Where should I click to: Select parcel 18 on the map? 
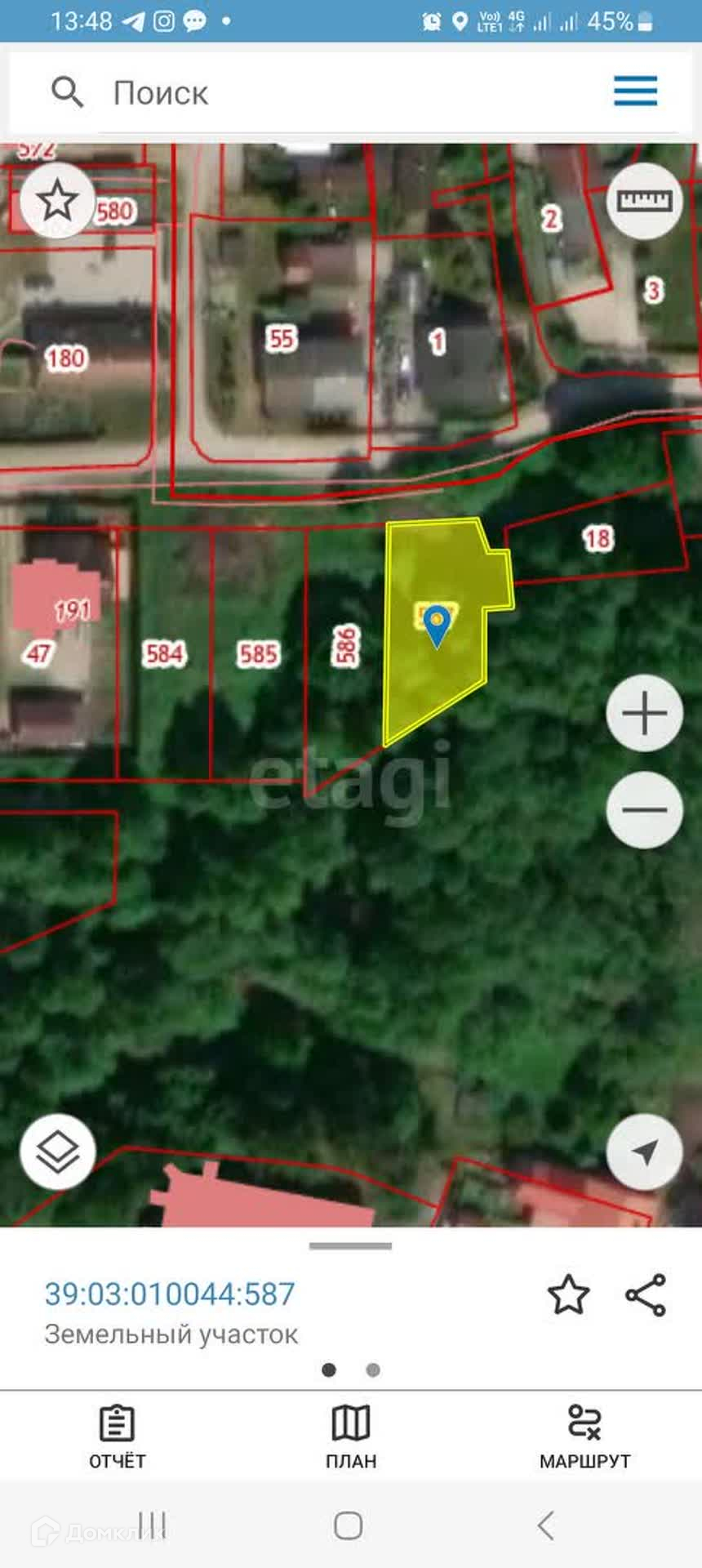(x=598, y=539)
